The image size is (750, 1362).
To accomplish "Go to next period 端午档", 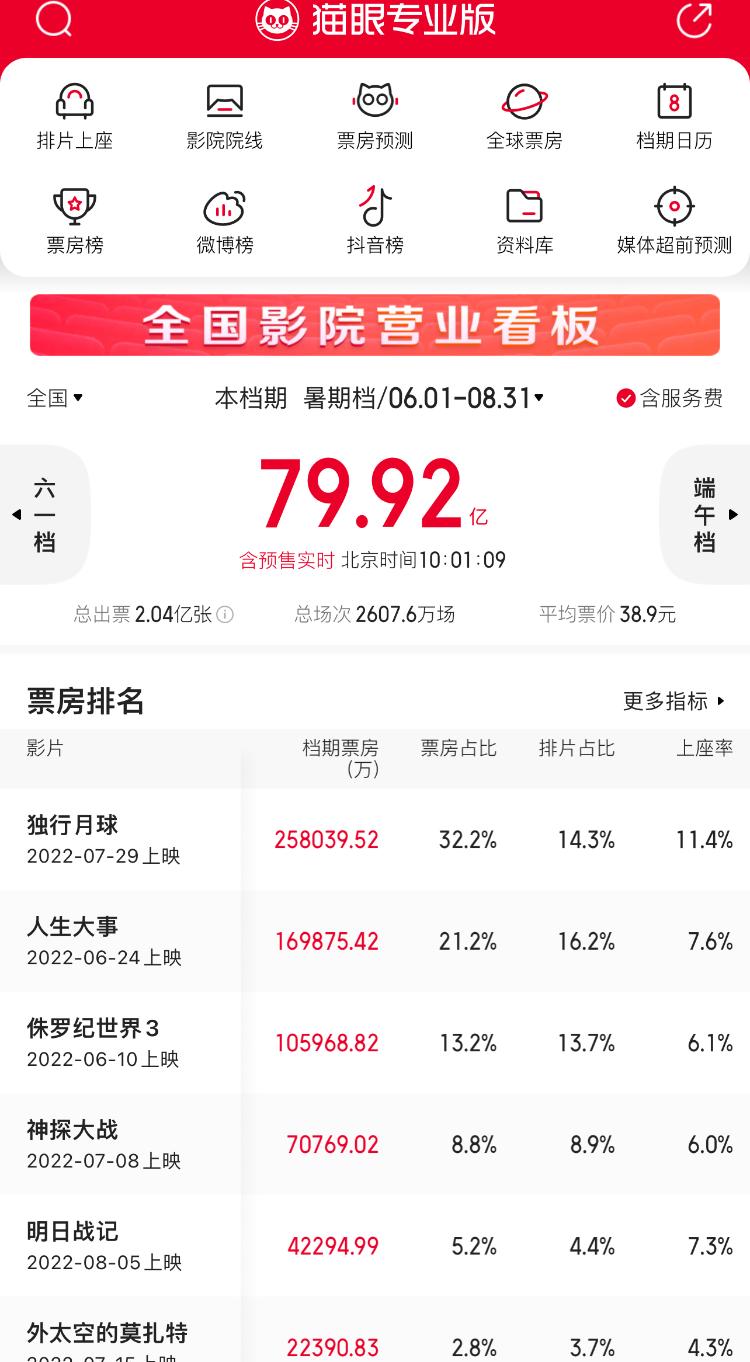I will pos(707,515).
